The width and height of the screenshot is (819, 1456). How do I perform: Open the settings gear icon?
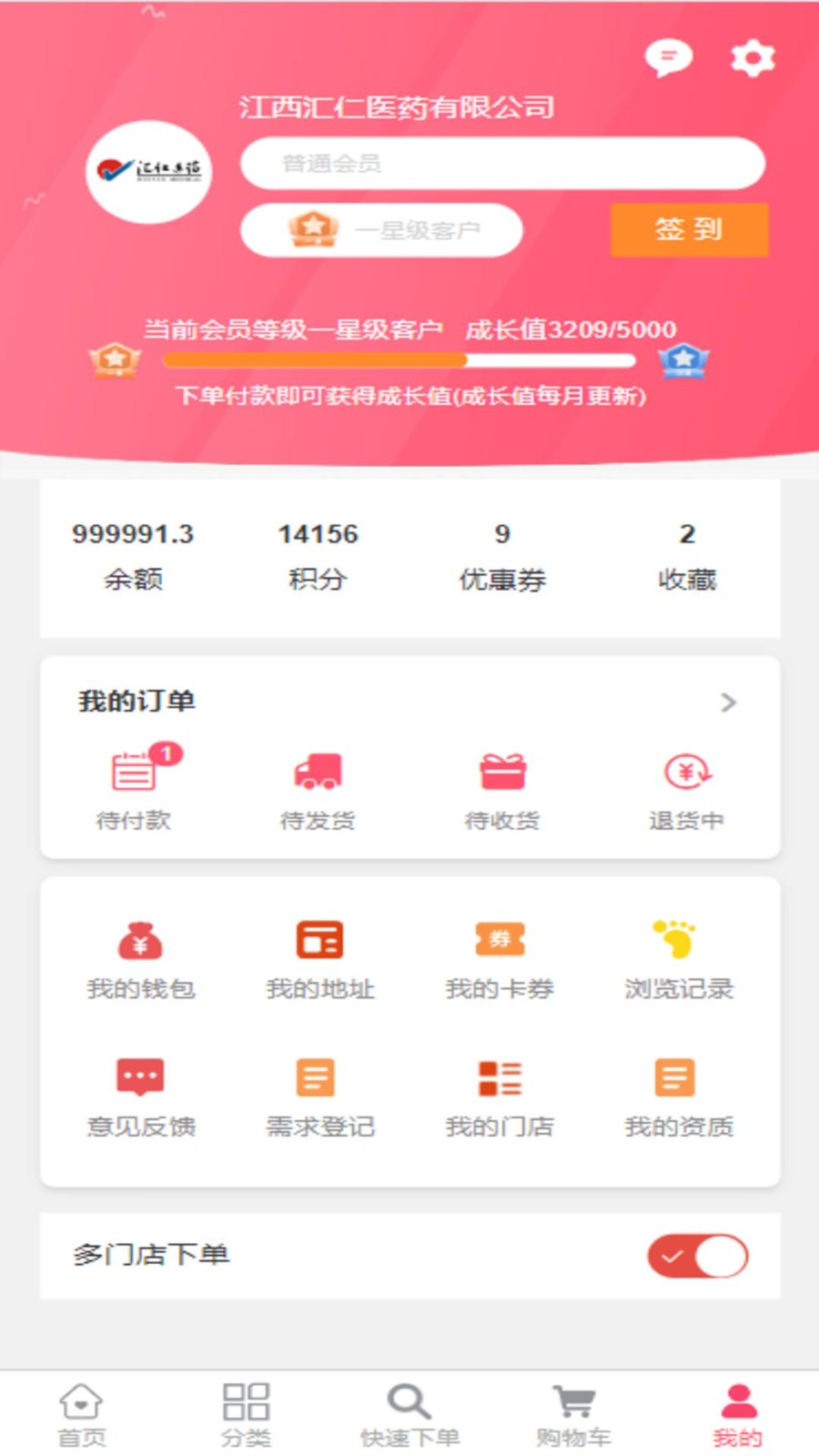pyautogui.click(x=753, y=58)
